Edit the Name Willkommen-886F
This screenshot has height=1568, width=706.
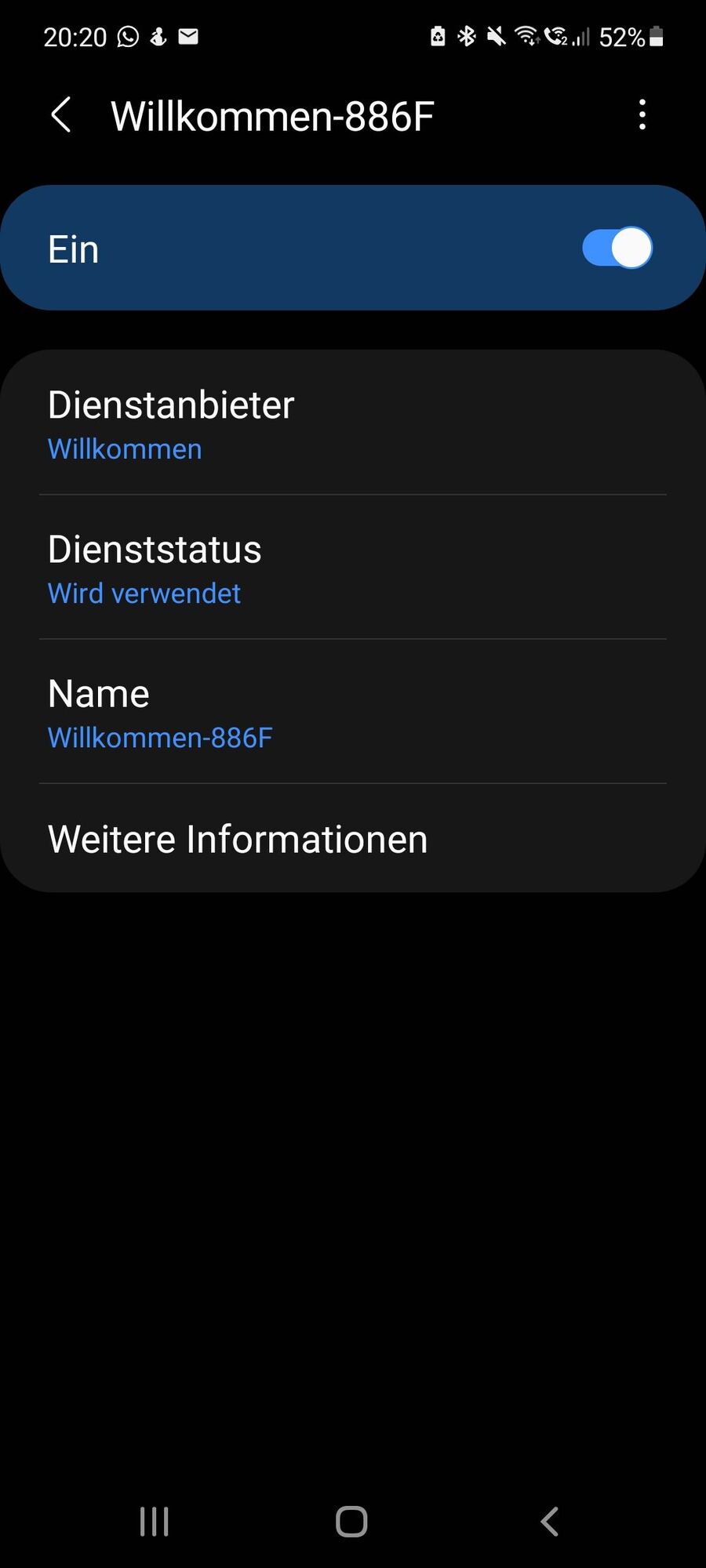(x=353, y=713)
